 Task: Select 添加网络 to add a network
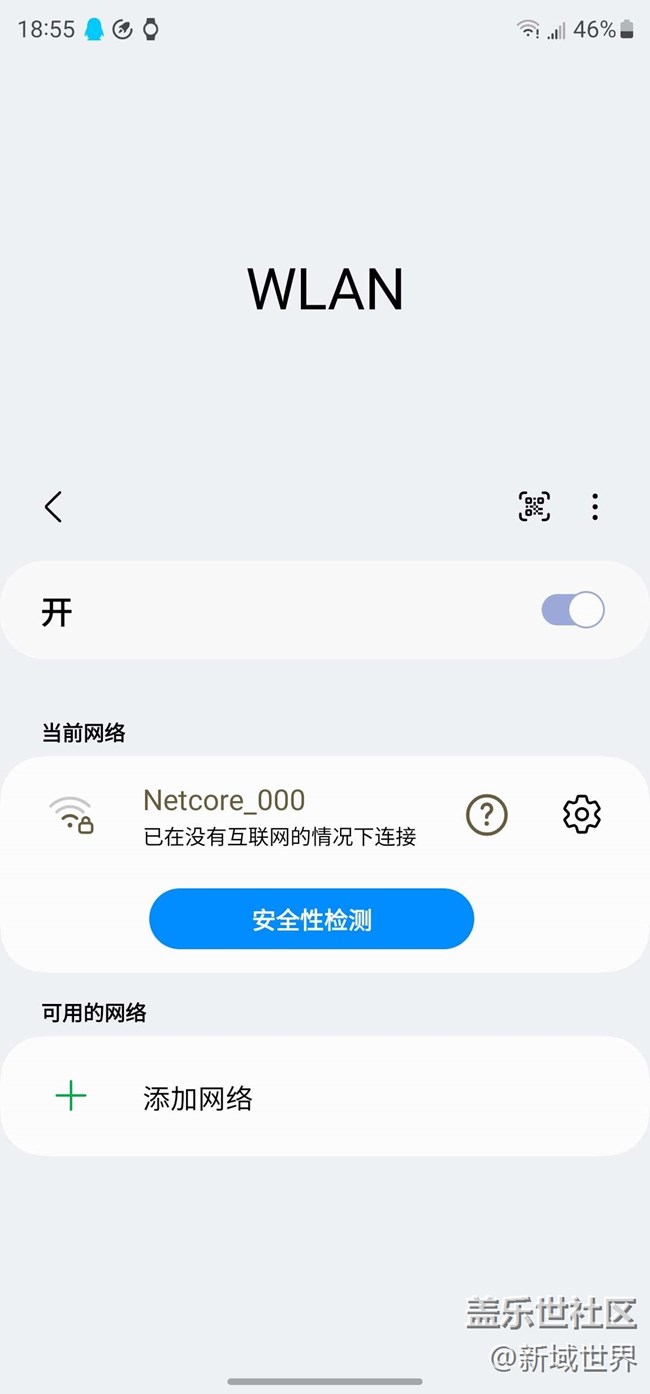point(198,1098)
